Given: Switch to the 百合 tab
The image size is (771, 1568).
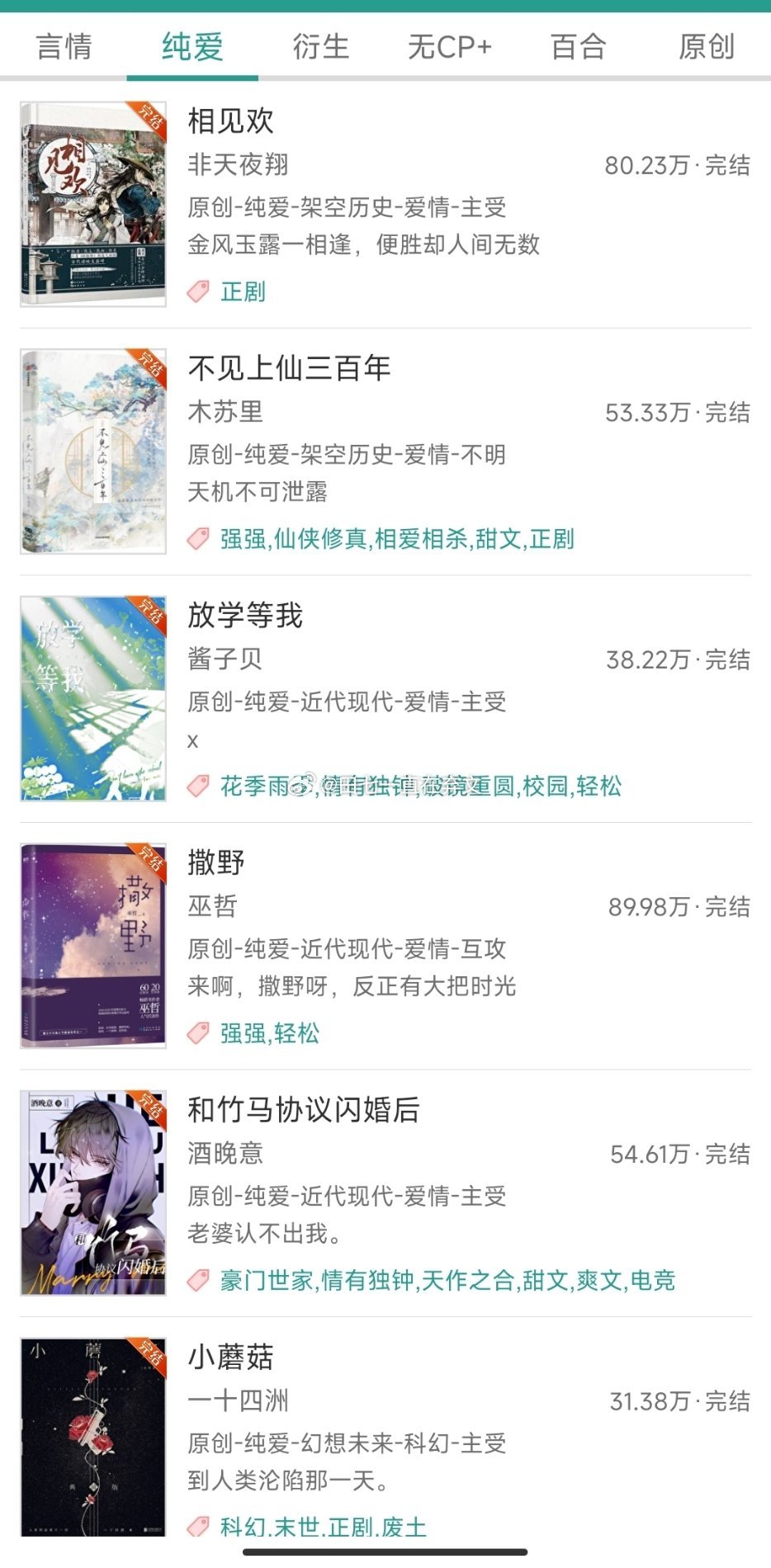Looking at the screenshot, I should pos(577,48).
